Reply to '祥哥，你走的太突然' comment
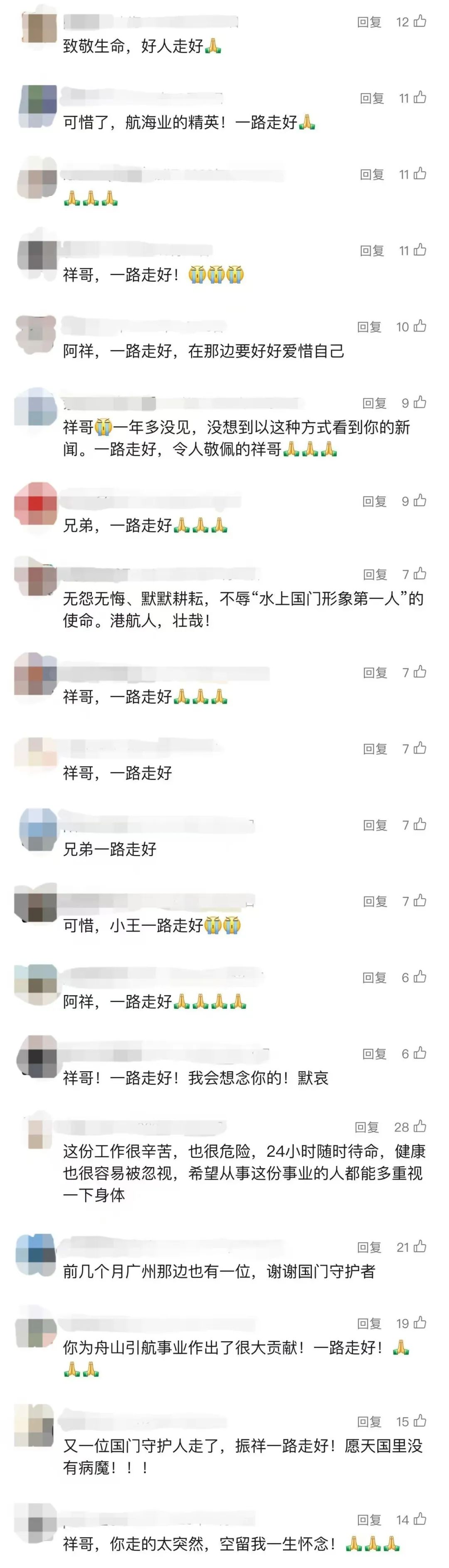449x1568 pixels. pos(369,1520)
